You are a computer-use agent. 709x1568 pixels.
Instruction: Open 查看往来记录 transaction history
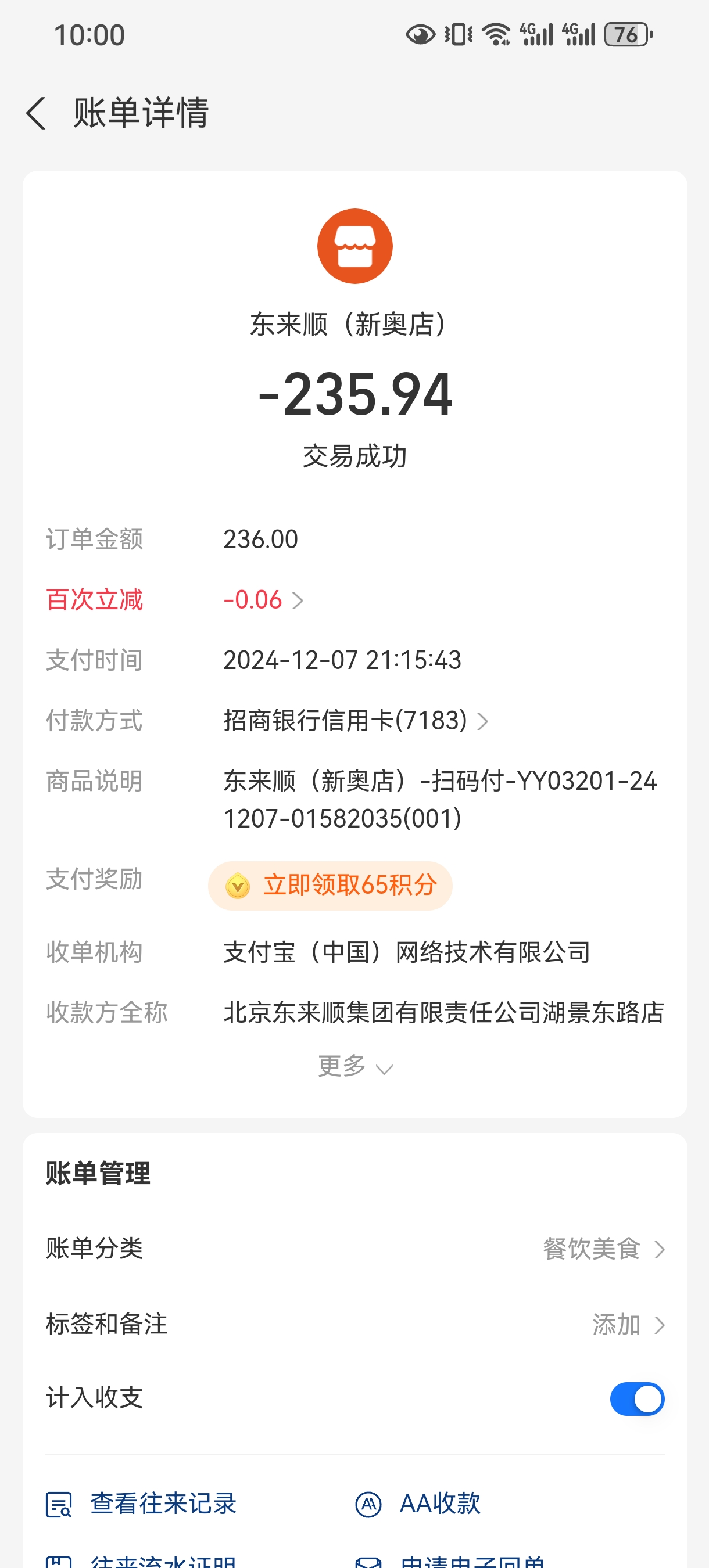(141, 1504)
